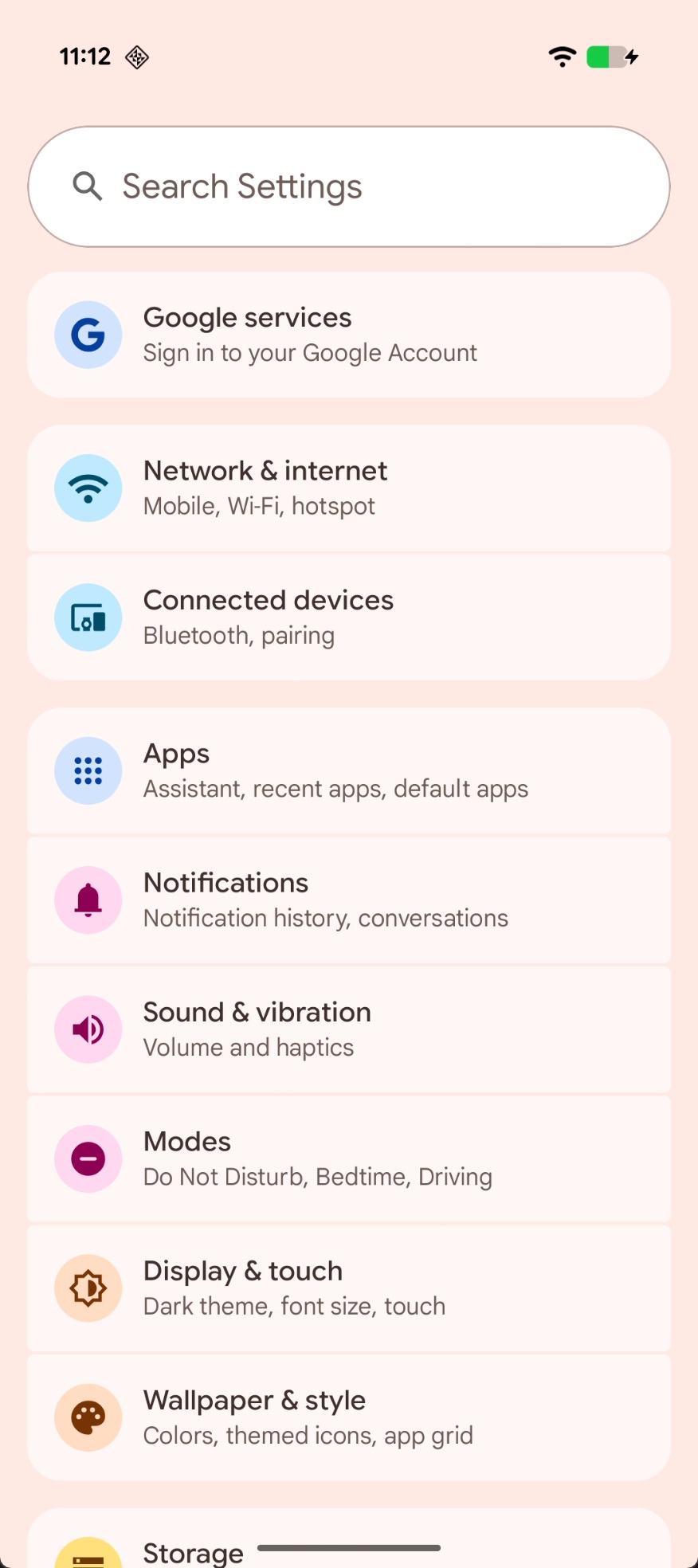This screenshot has height=1568, width=698.
Task: Open Sound & vibration
Action: tap(349, 1029)
